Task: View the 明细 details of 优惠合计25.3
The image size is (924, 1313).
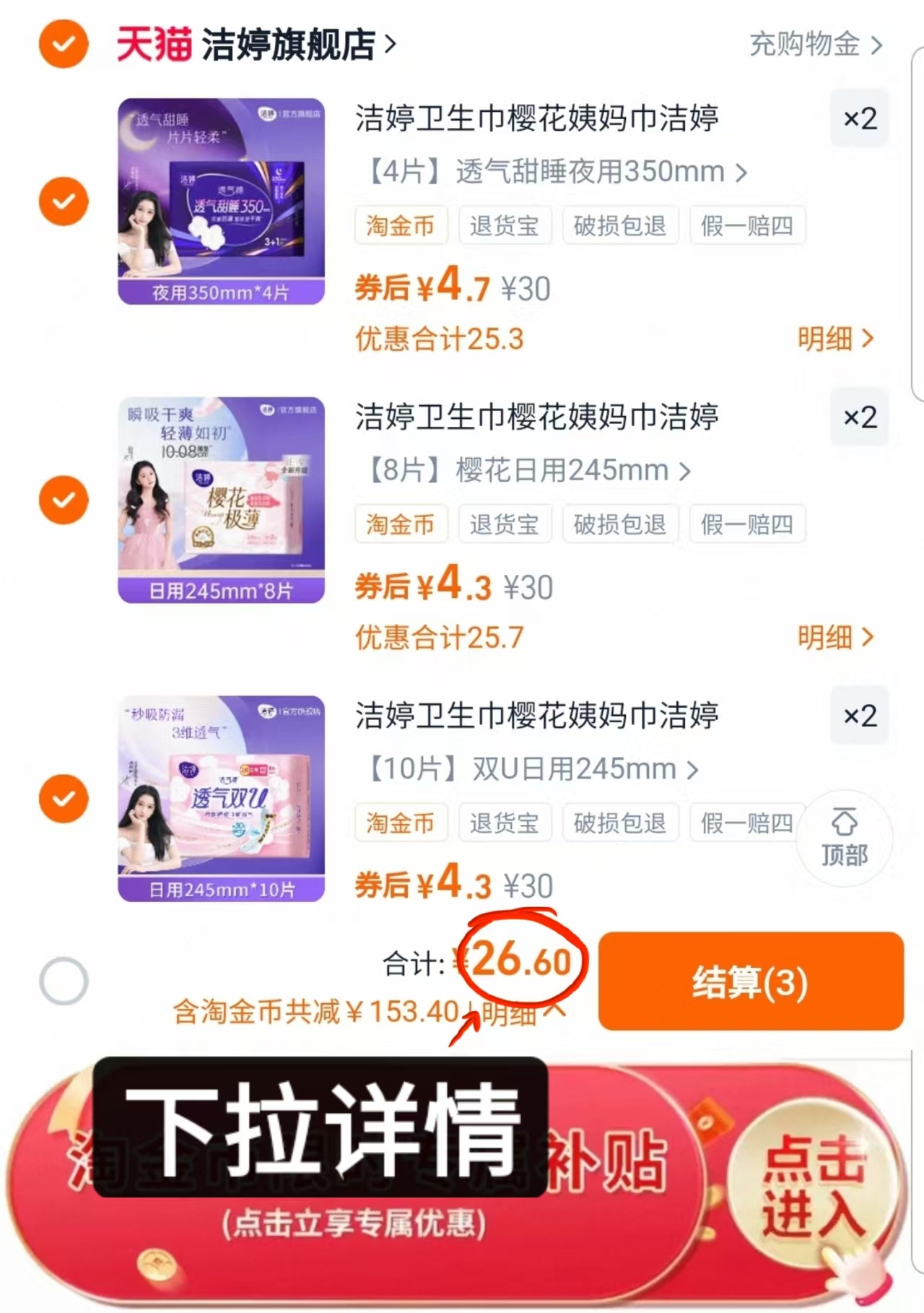Action: (x=834, y=339)
